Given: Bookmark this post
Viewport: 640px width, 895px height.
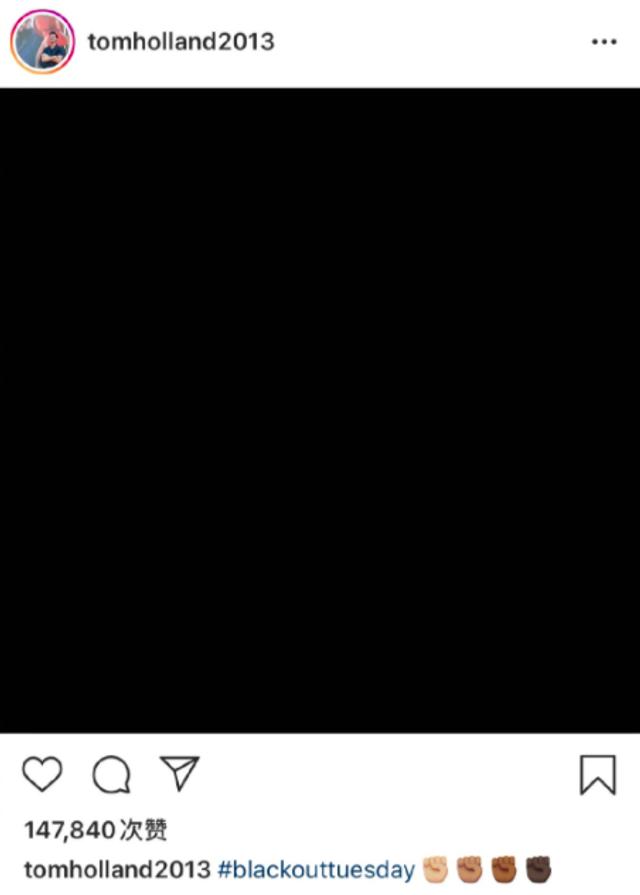Looking at the screenshot, I should pyautogui.click(x=598, y=775).
